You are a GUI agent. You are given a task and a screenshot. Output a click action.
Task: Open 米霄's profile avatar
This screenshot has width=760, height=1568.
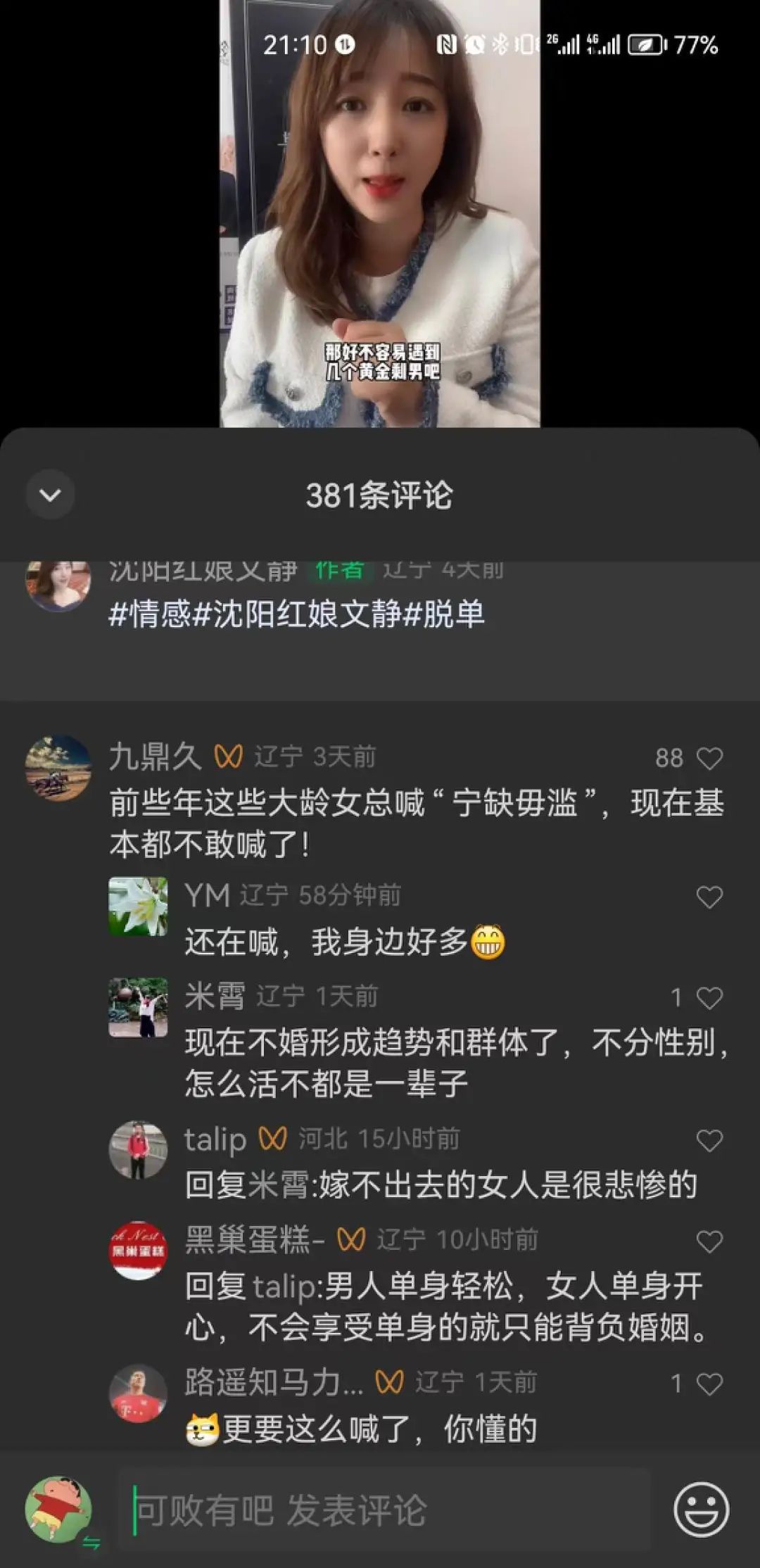click(138, 1007)
